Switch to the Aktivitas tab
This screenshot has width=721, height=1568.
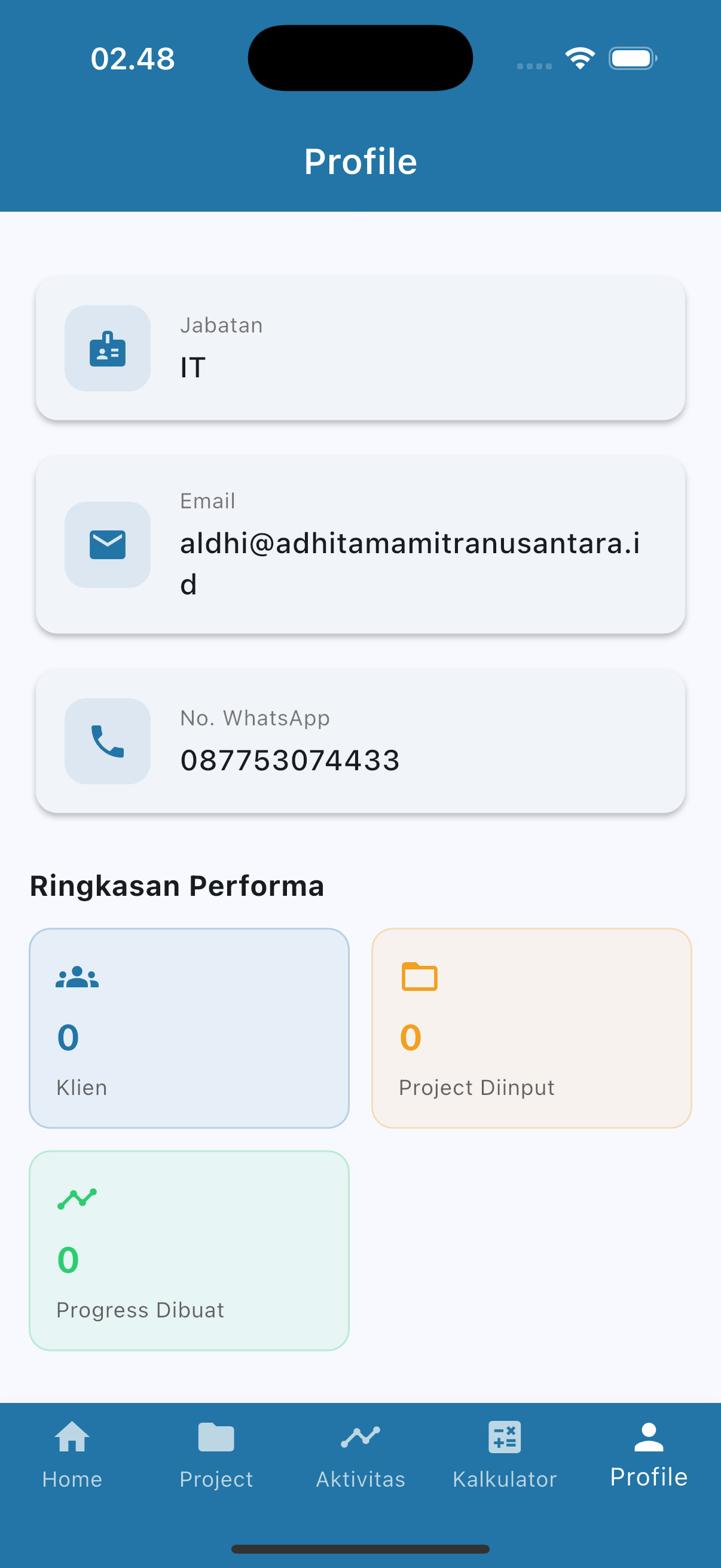click(360, 1461)
